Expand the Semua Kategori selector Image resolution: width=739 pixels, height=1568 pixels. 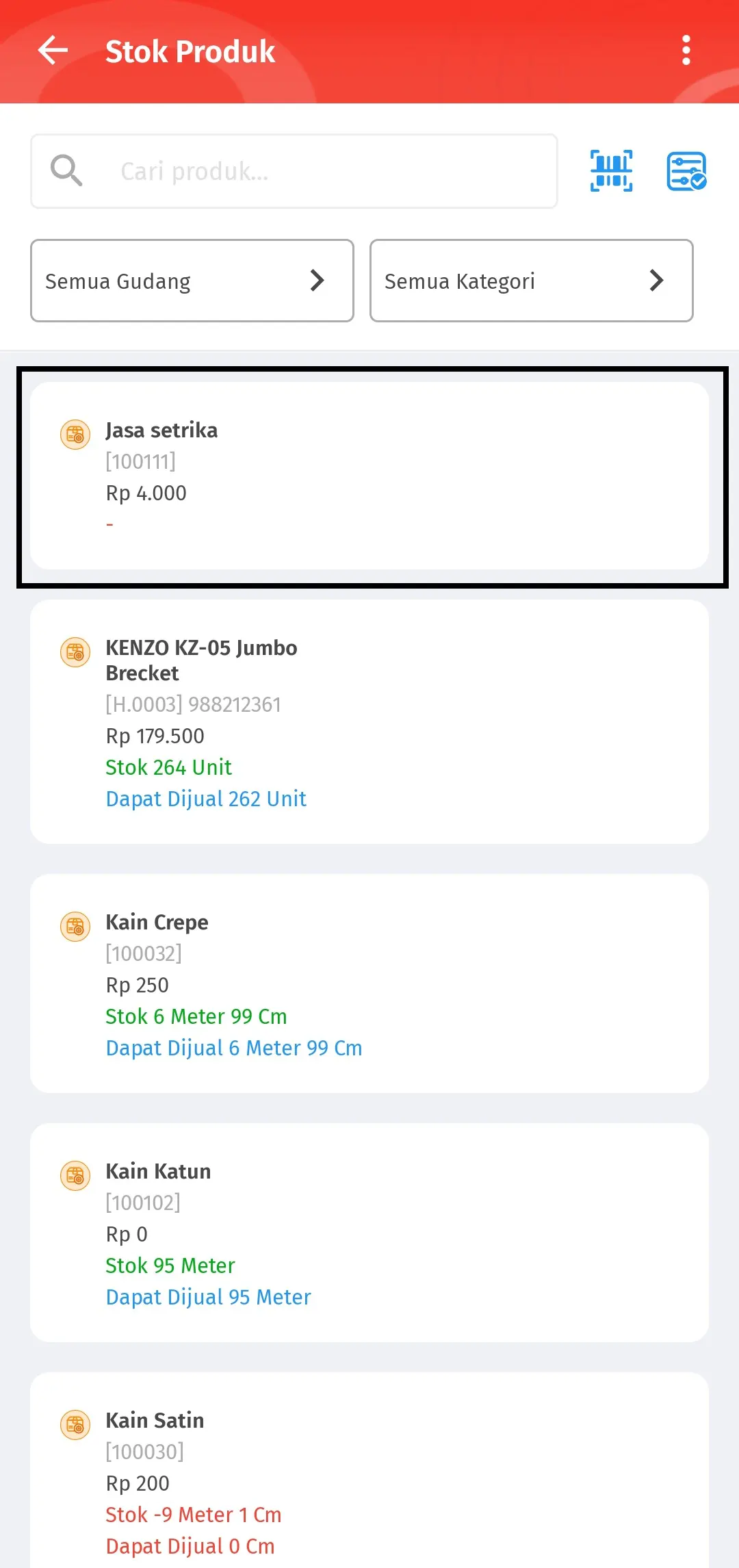[531, 281]
